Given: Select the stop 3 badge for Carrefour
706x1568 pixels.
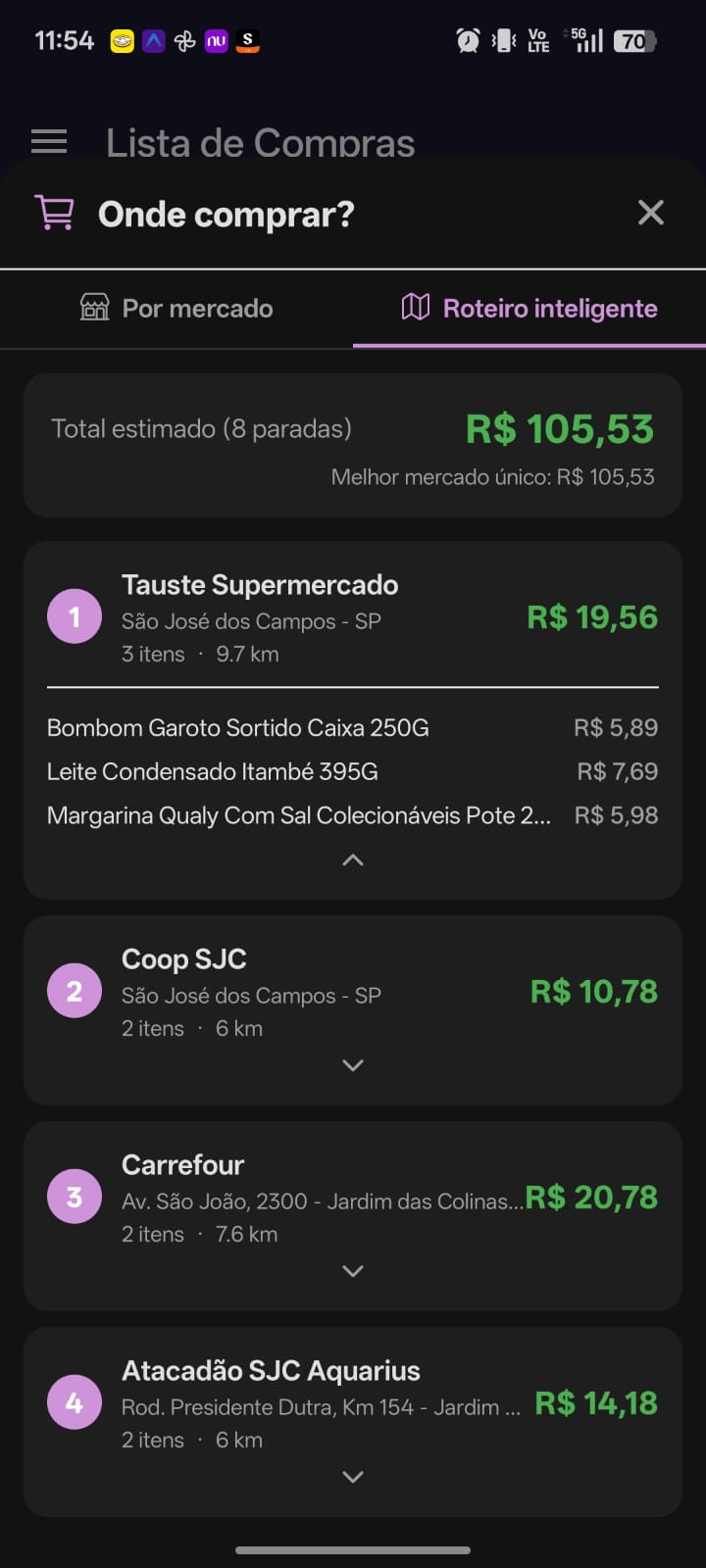Looking at the screenshot, I should pyautogui.click(x=74, y=1196).
